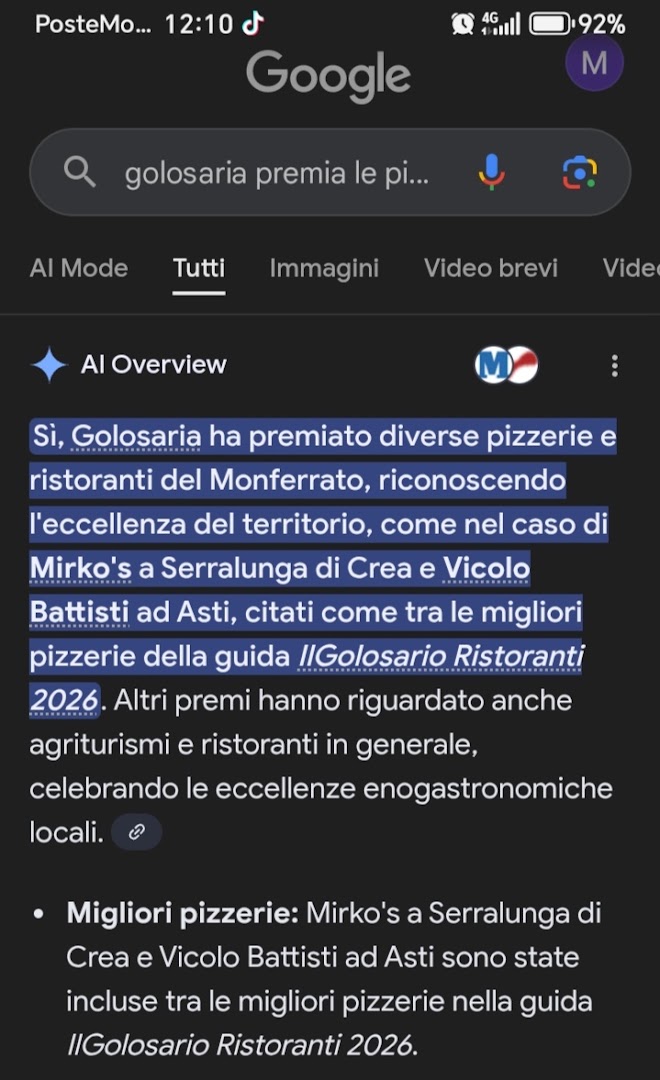Start voice search with the microphone
660x1080 pixels.
coord(491,172)
